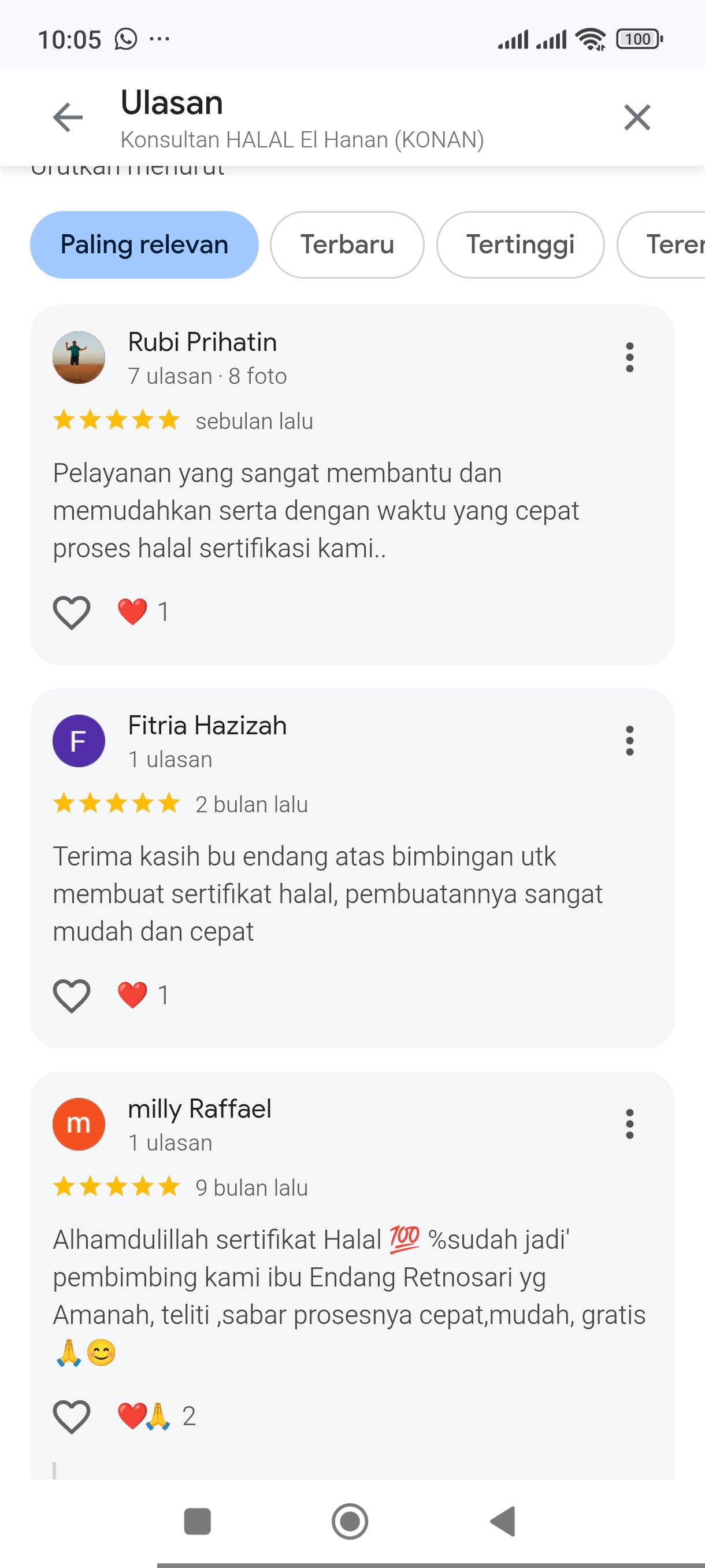
Task: Deselect the Paling relevan filter chip
Action: tap(143, 245)
